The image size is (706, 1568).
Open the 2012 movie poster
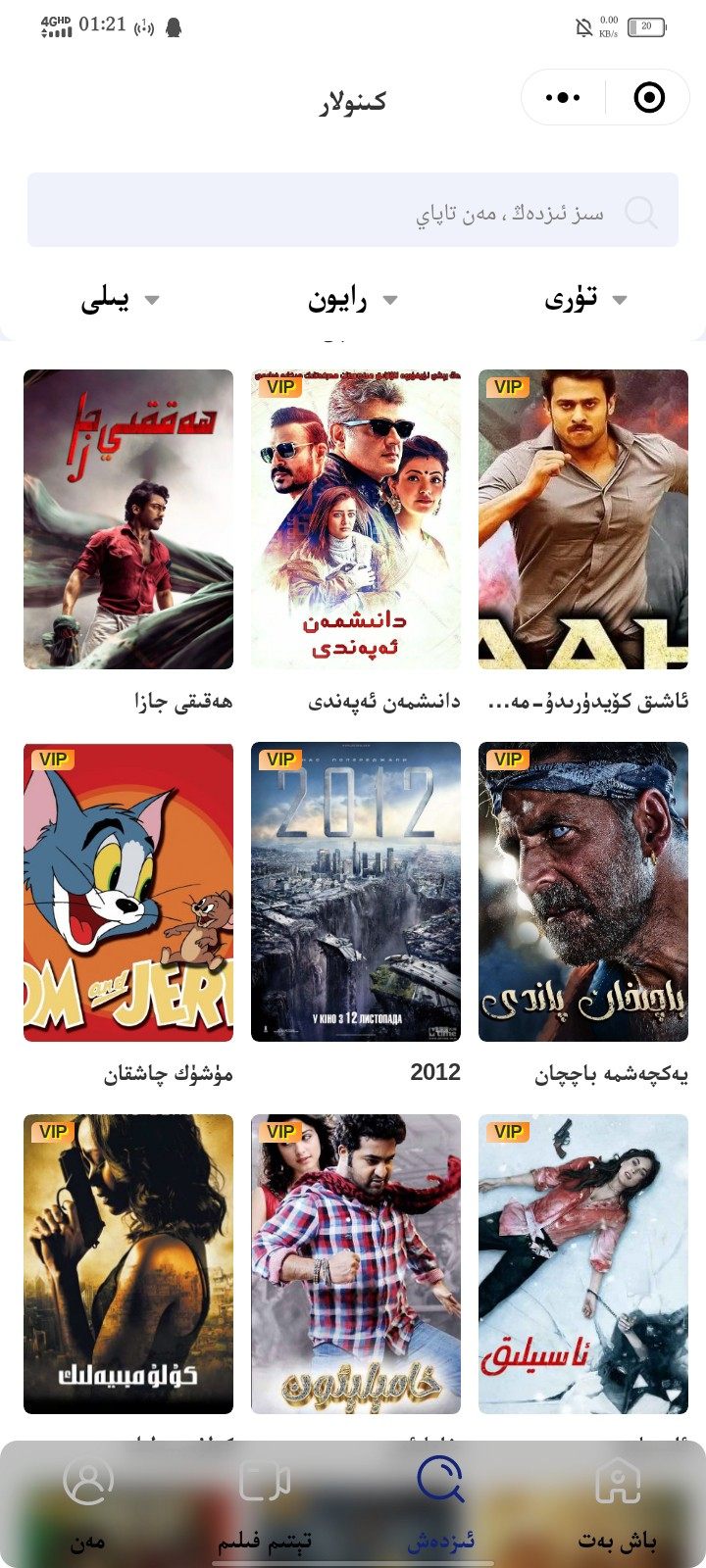356,892
